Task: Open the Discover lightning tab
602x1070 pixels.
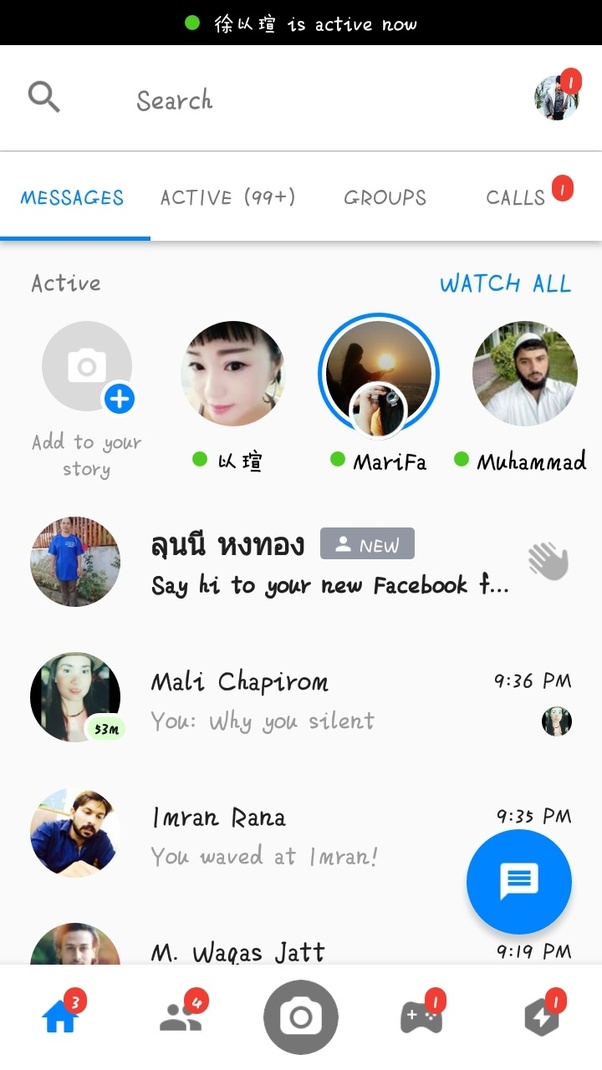Action: 541,1018
